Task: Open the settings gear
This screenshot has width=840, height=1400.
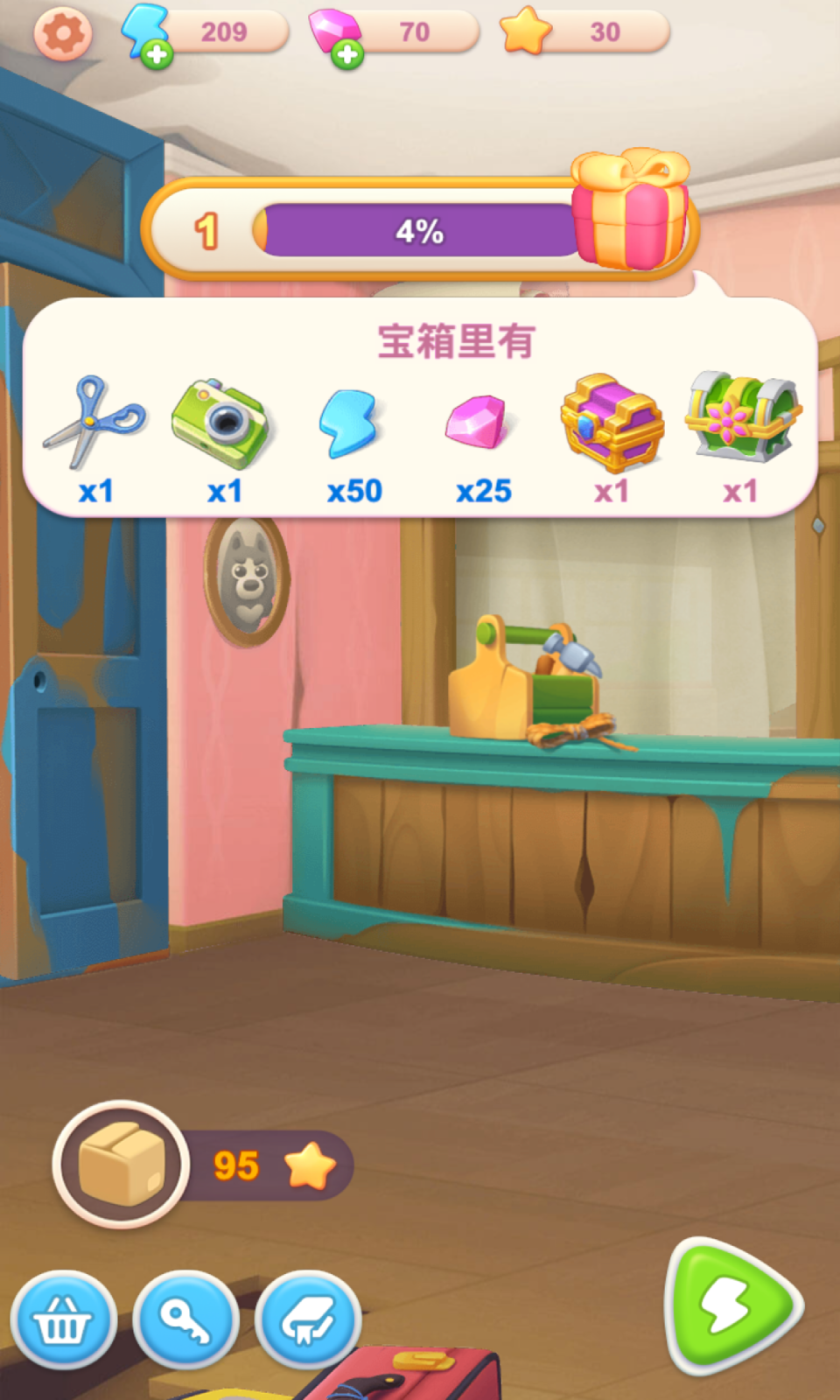Action: tap(63, 34)
